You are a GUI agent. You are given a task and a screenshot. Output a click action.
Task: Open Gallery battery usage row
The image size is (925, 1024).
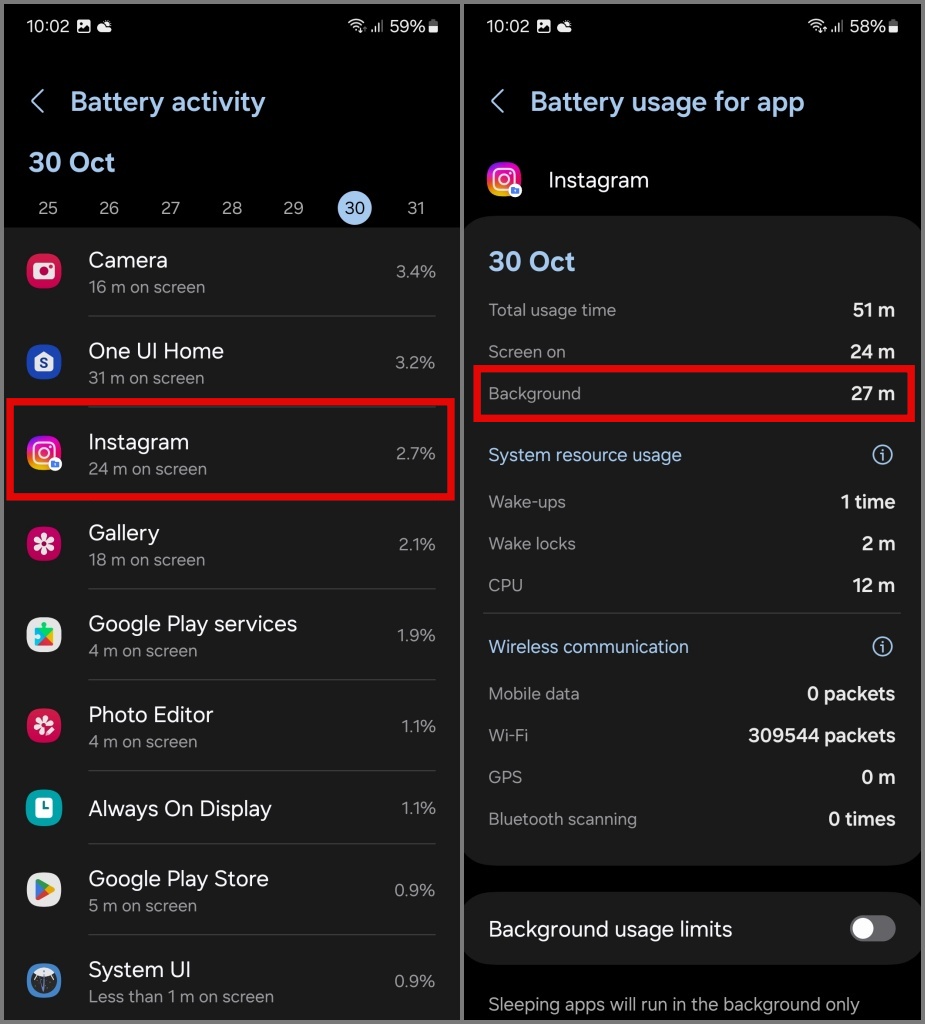pos(230,545)
